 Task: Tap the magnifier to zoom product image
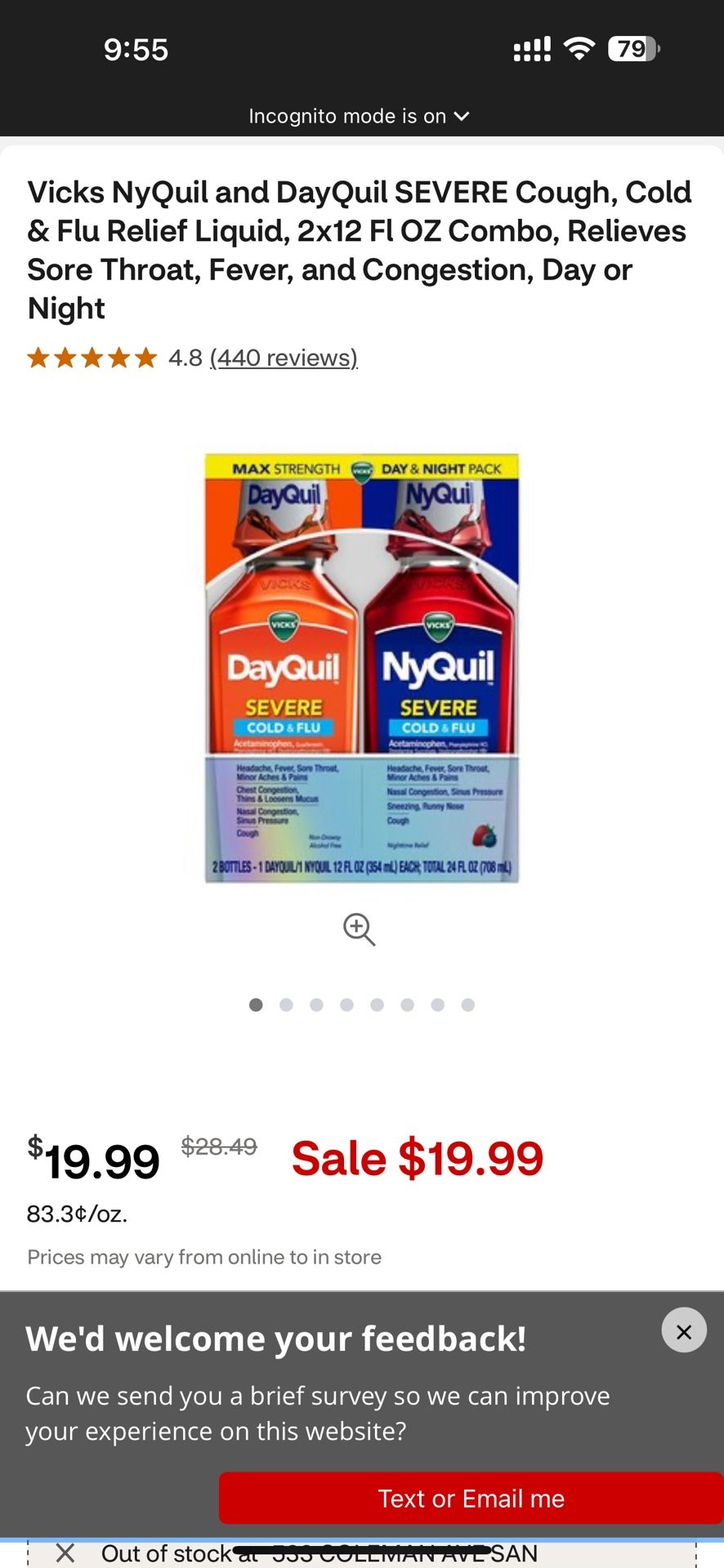[x=359, y=929]
